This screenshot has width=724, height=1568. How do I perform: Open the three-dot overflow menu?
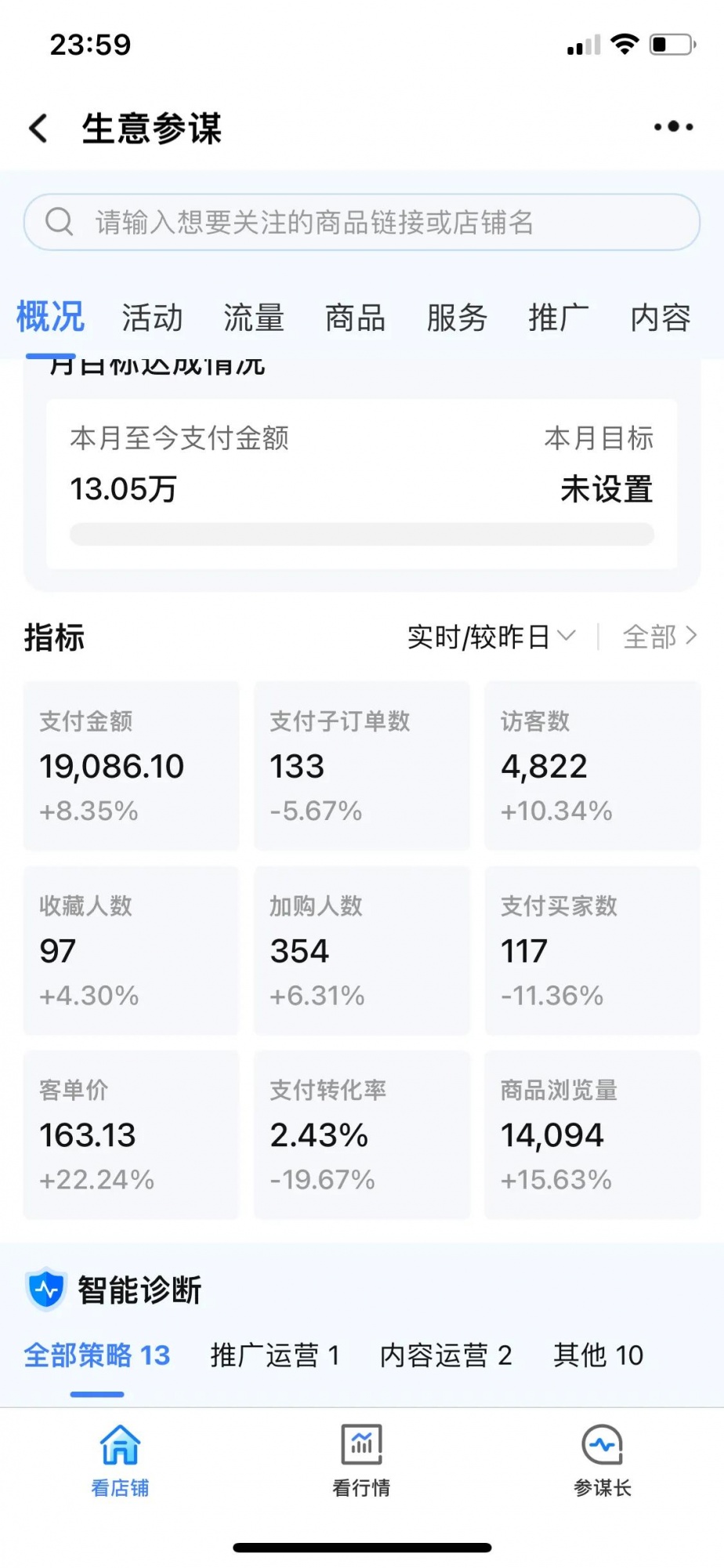[673, 127]
